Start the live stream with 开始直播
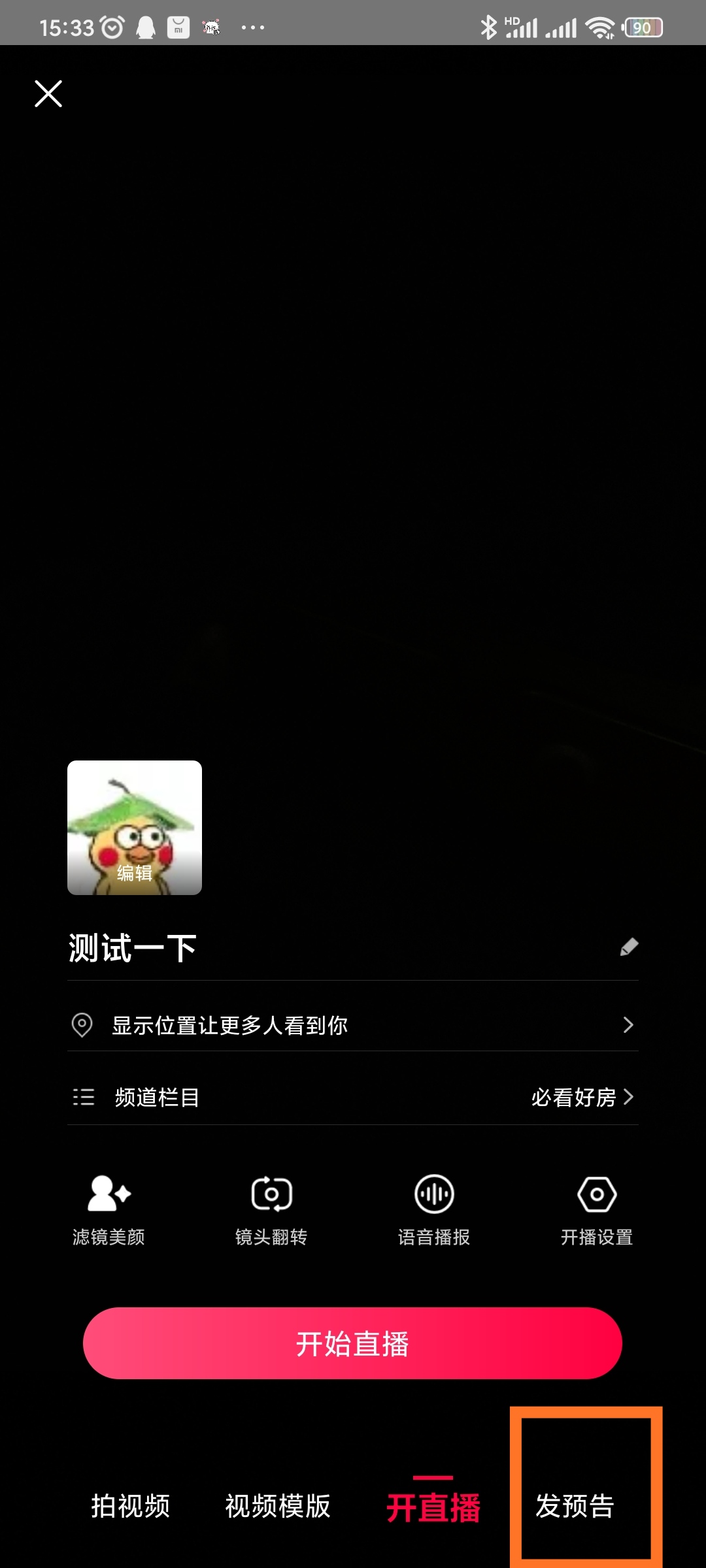The image size is (706, 1568). [x=352, y=1343]
